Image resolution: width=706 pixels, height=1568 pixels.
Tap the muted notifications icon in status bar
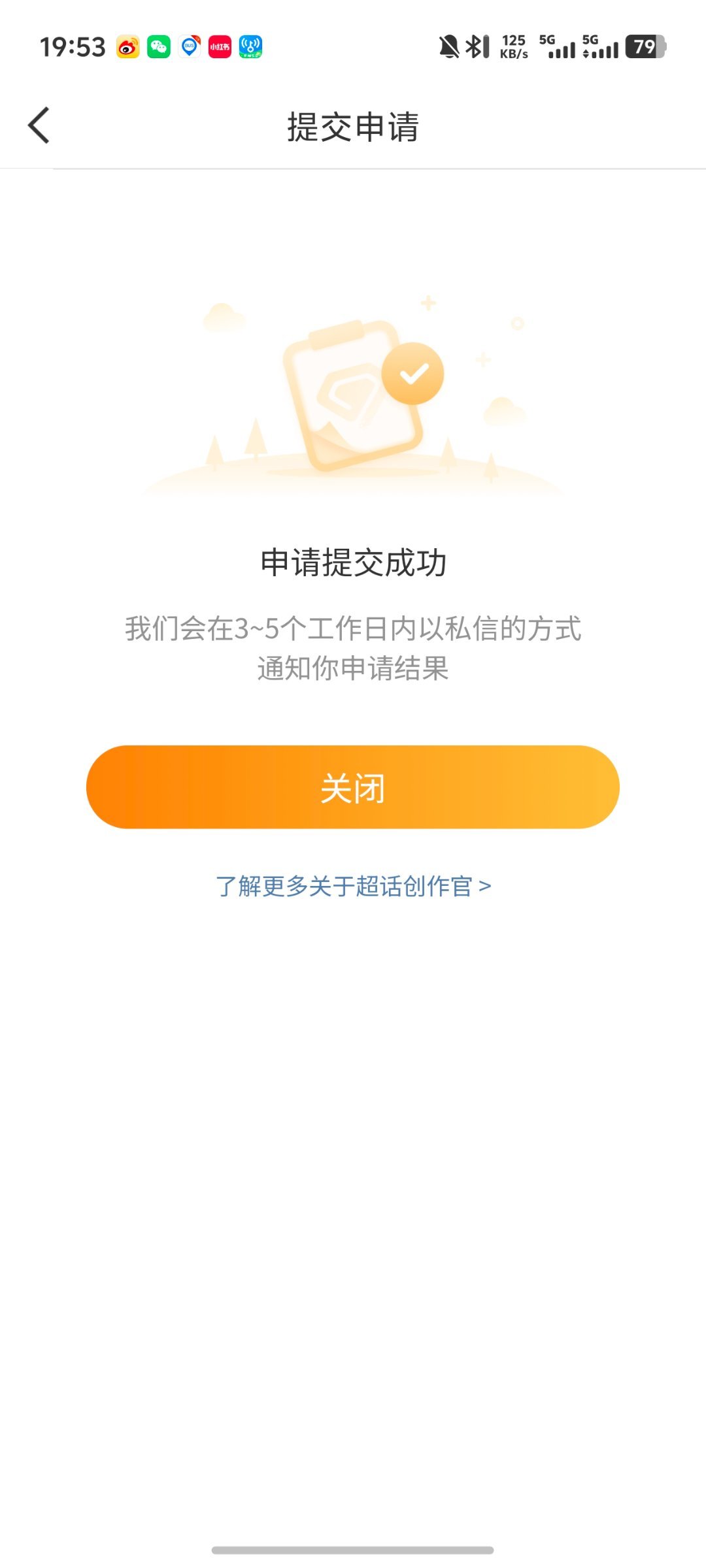coord(448,46)
